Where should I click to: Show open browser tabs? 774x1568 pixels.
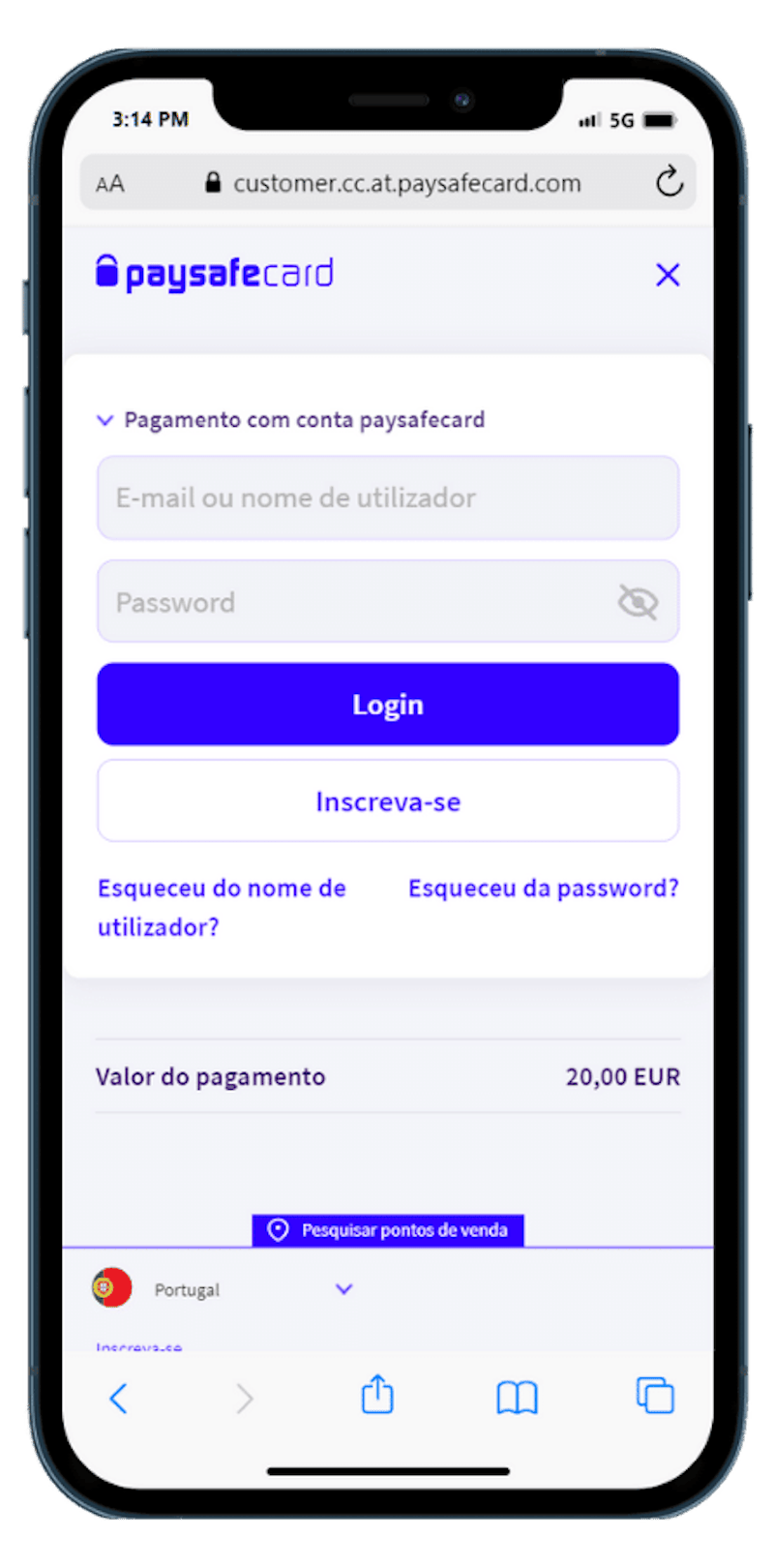(655, 1396)
